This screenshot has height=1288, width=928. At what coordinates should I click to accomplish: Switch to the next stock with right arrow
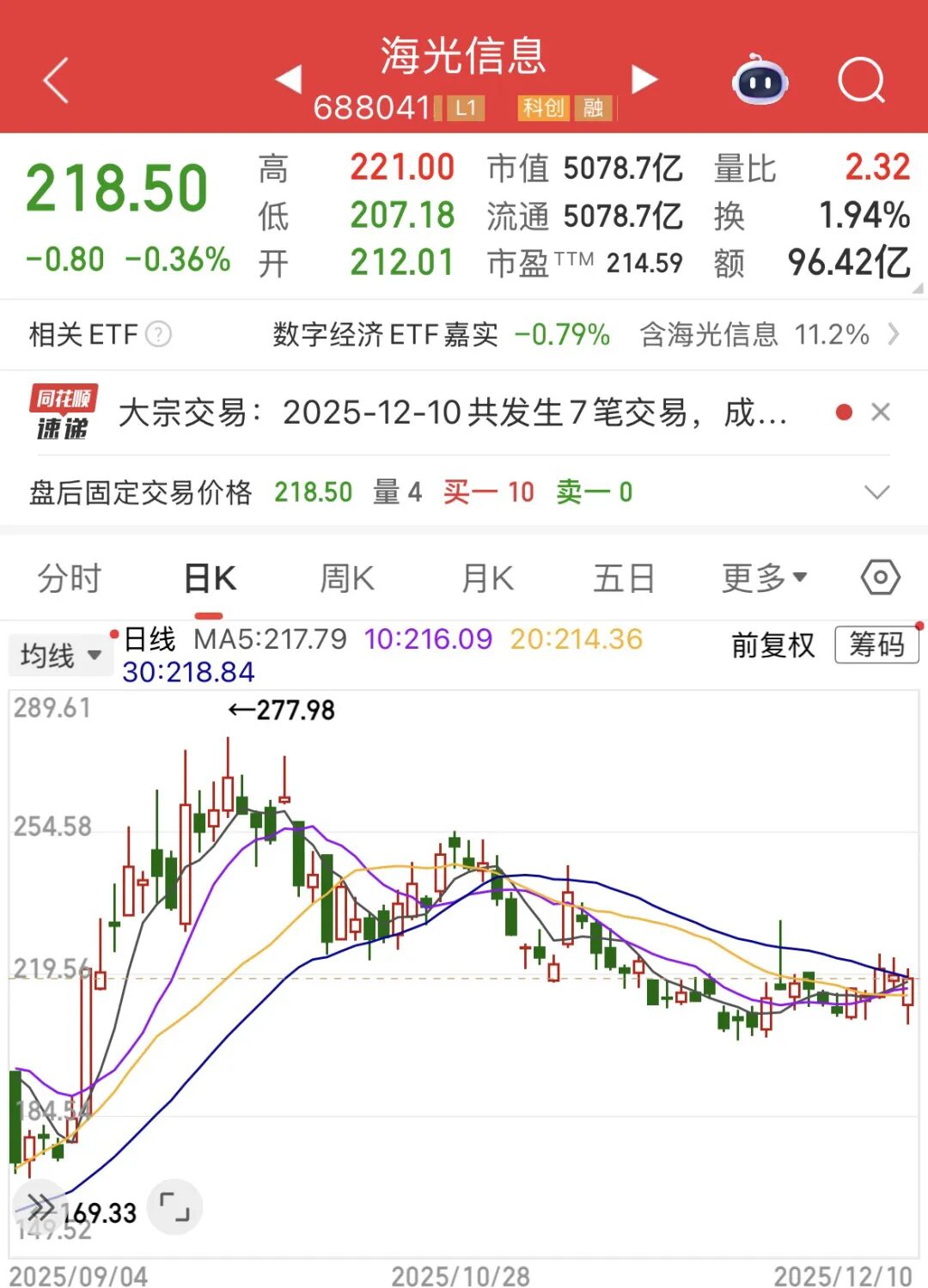[644, 79]
